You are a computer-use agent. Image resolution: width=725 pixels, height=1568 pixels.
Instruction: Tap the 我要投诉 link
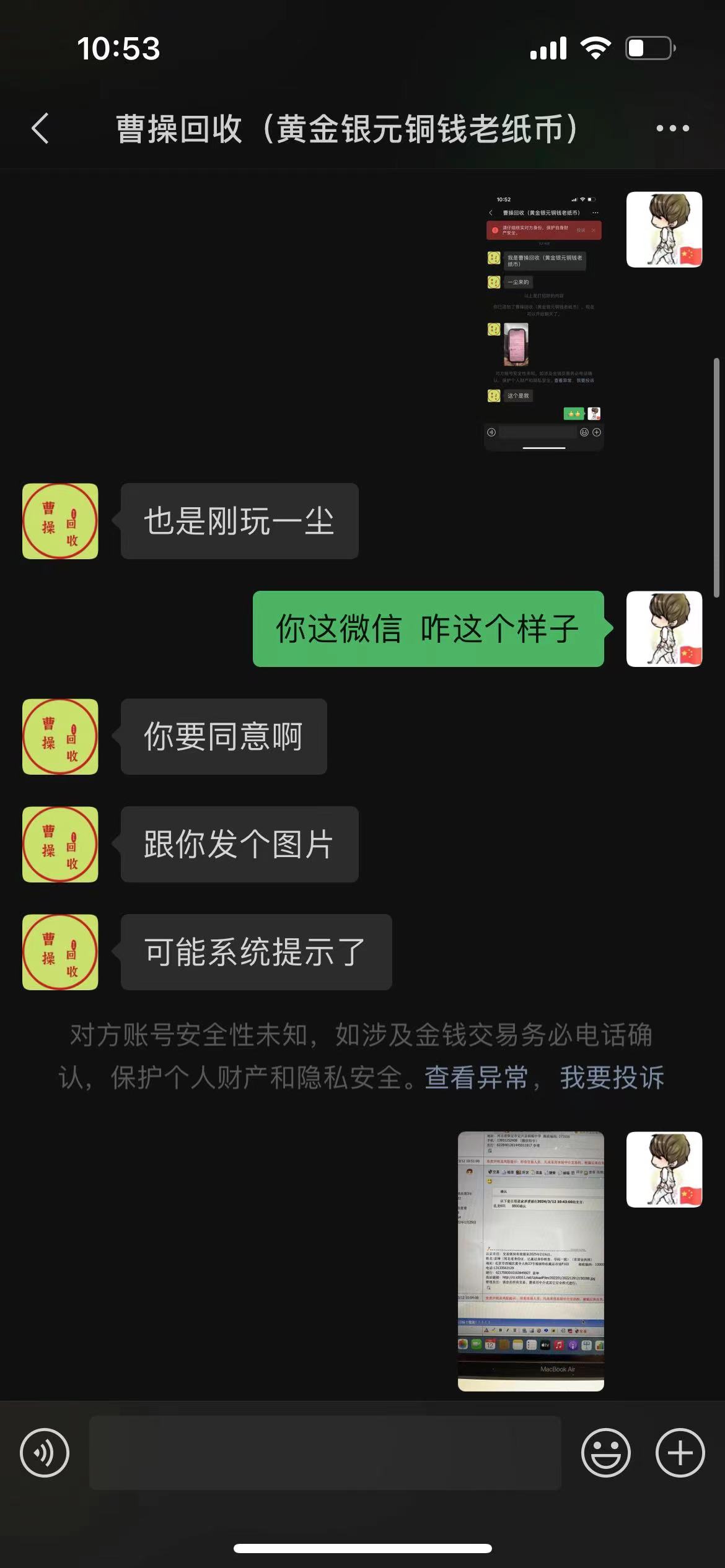(612, 1078)
